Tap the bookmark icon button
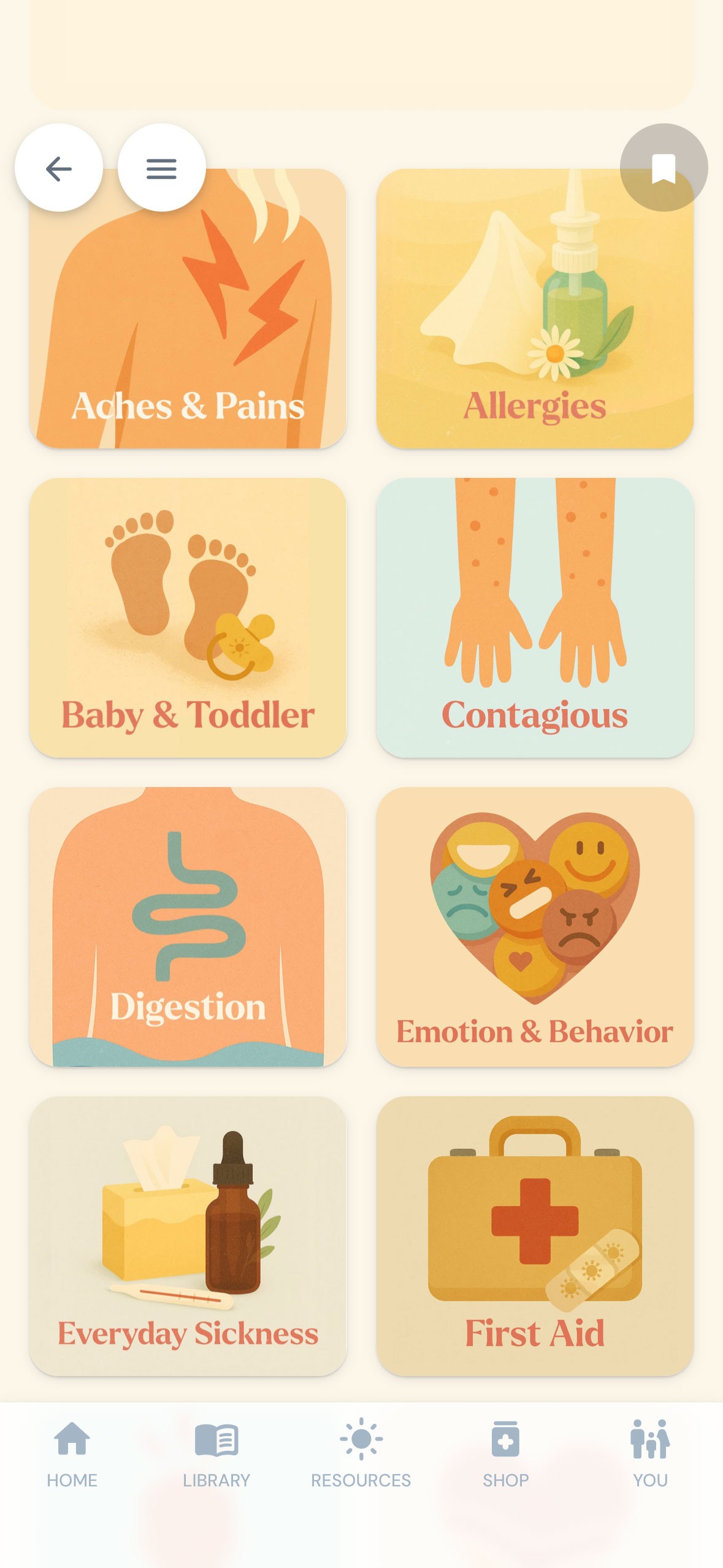 coord(664,167)
